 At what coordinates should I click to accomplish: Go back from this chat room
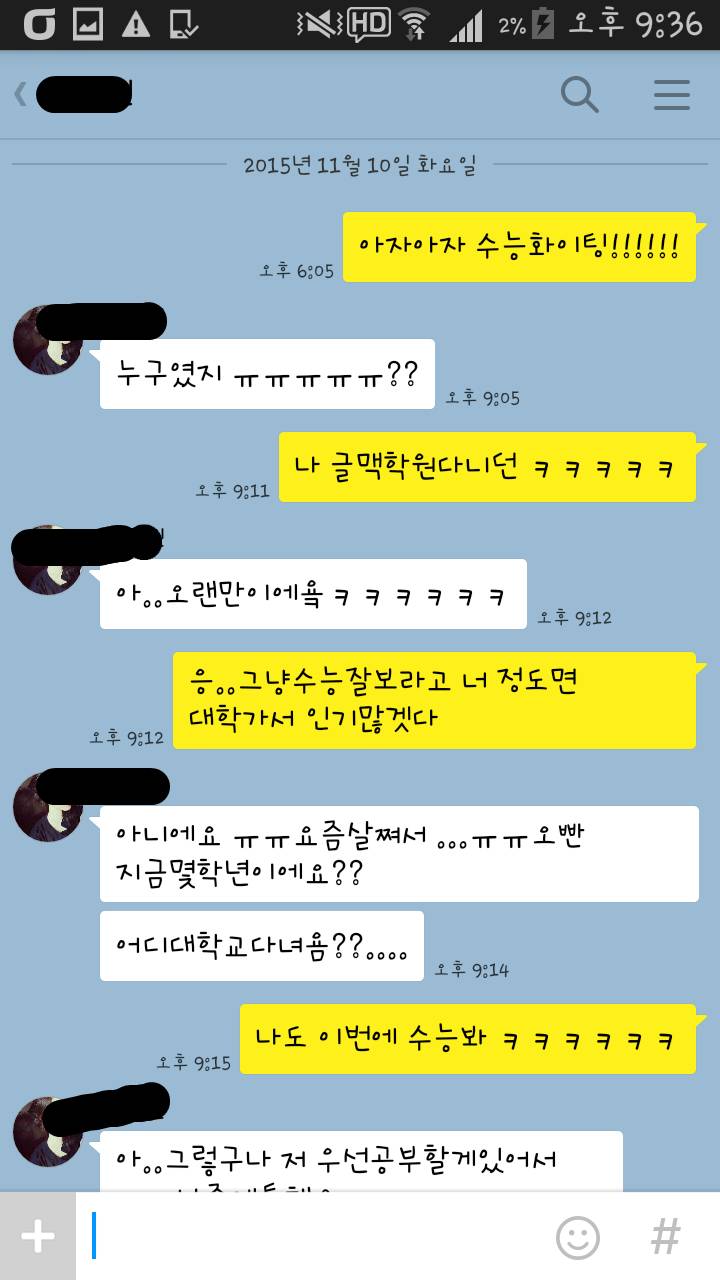tap(22, 95)
